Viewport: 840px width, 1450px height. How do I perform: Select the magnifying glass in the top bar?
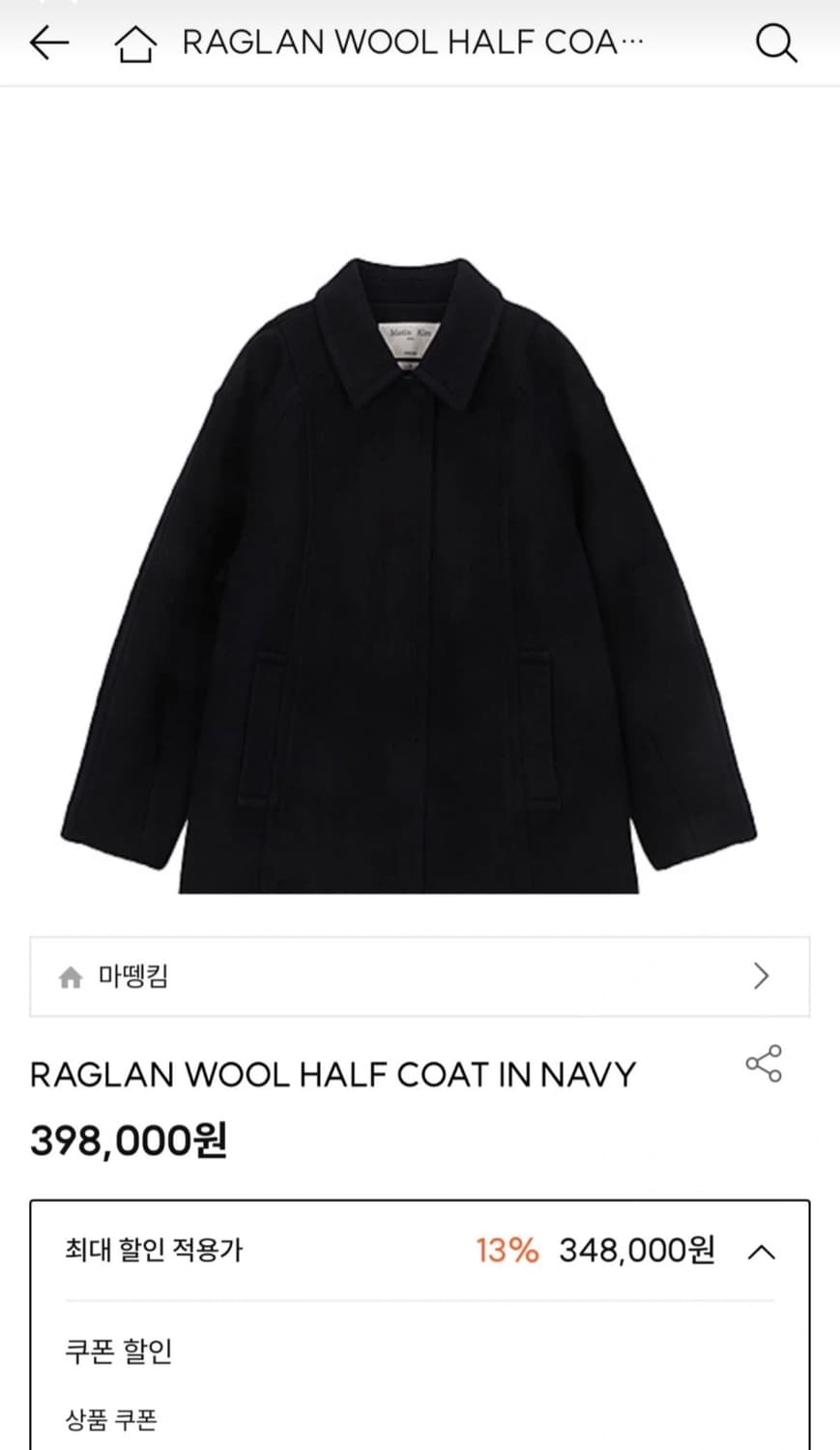[x=777, y=43]
